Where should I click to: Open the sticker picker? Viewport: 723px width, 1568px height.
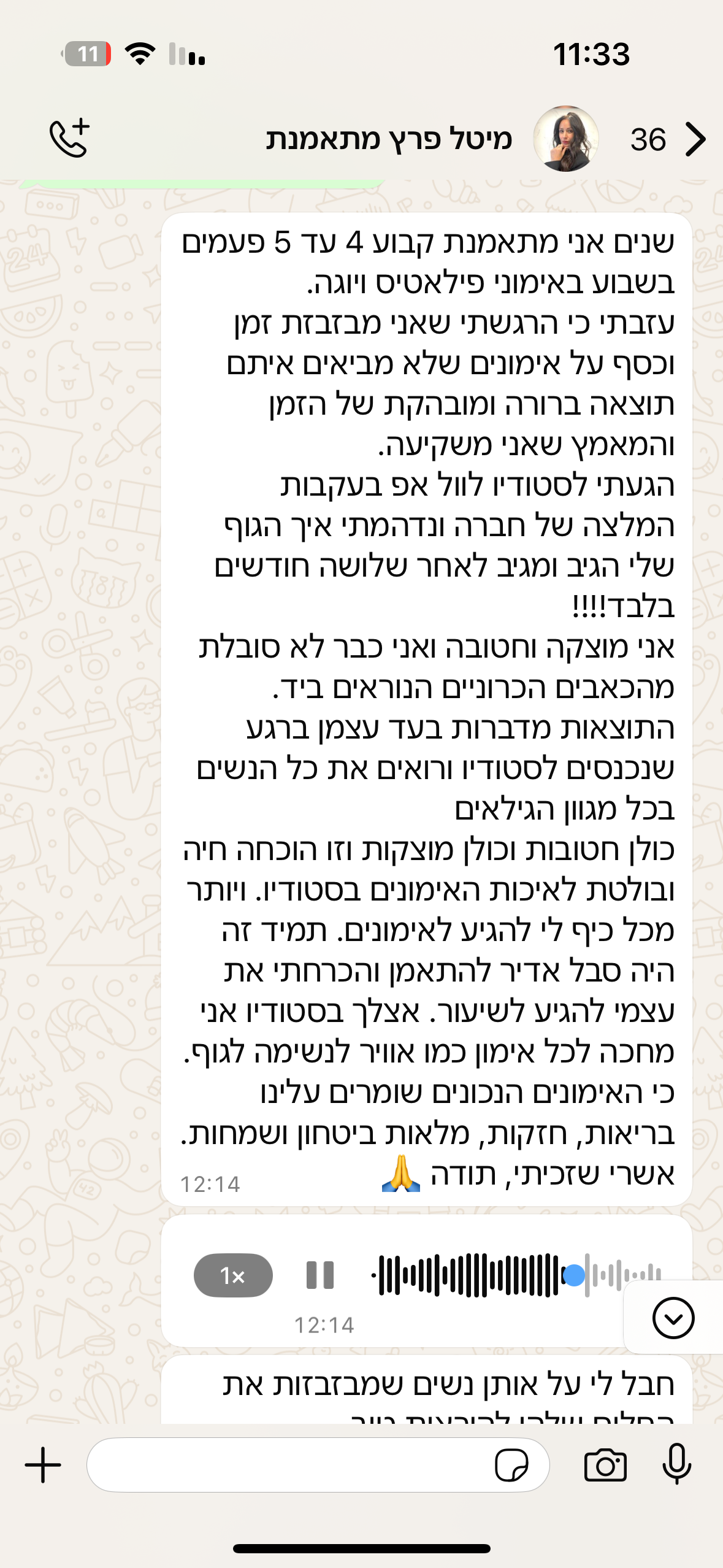coord(511,1465)
